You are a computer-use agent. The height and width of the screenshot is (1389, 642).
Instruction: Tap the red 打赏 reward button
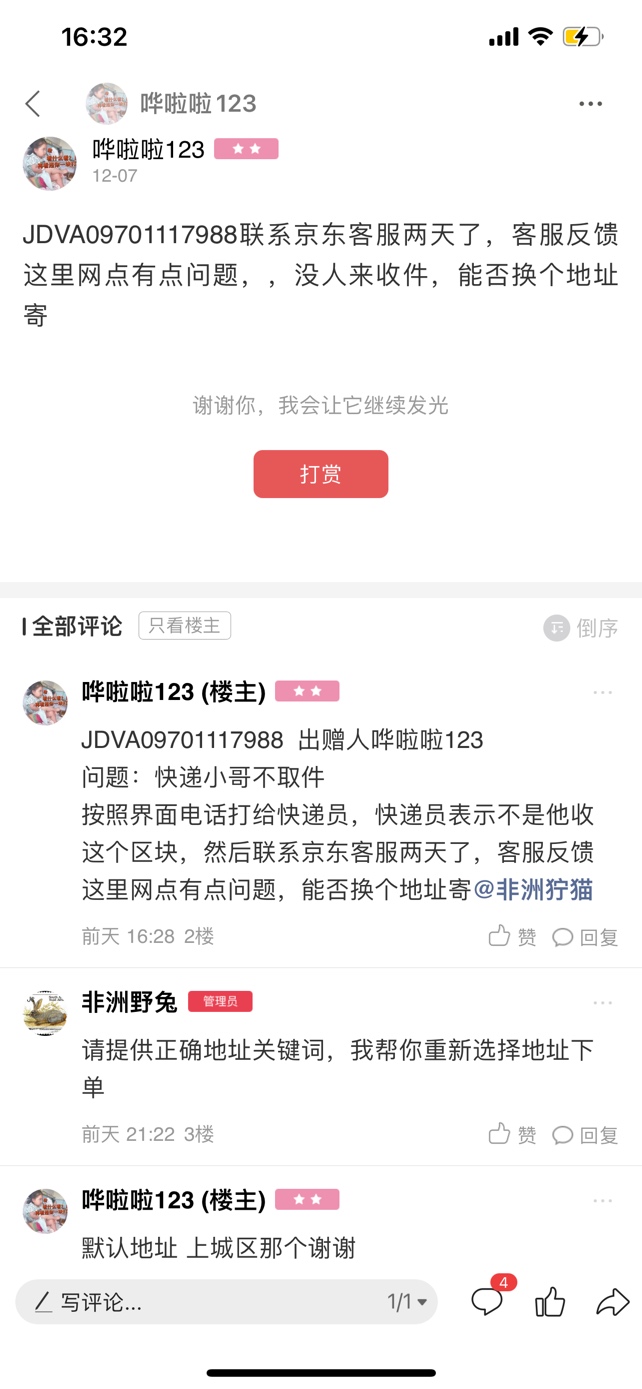[x=321, y=474]
